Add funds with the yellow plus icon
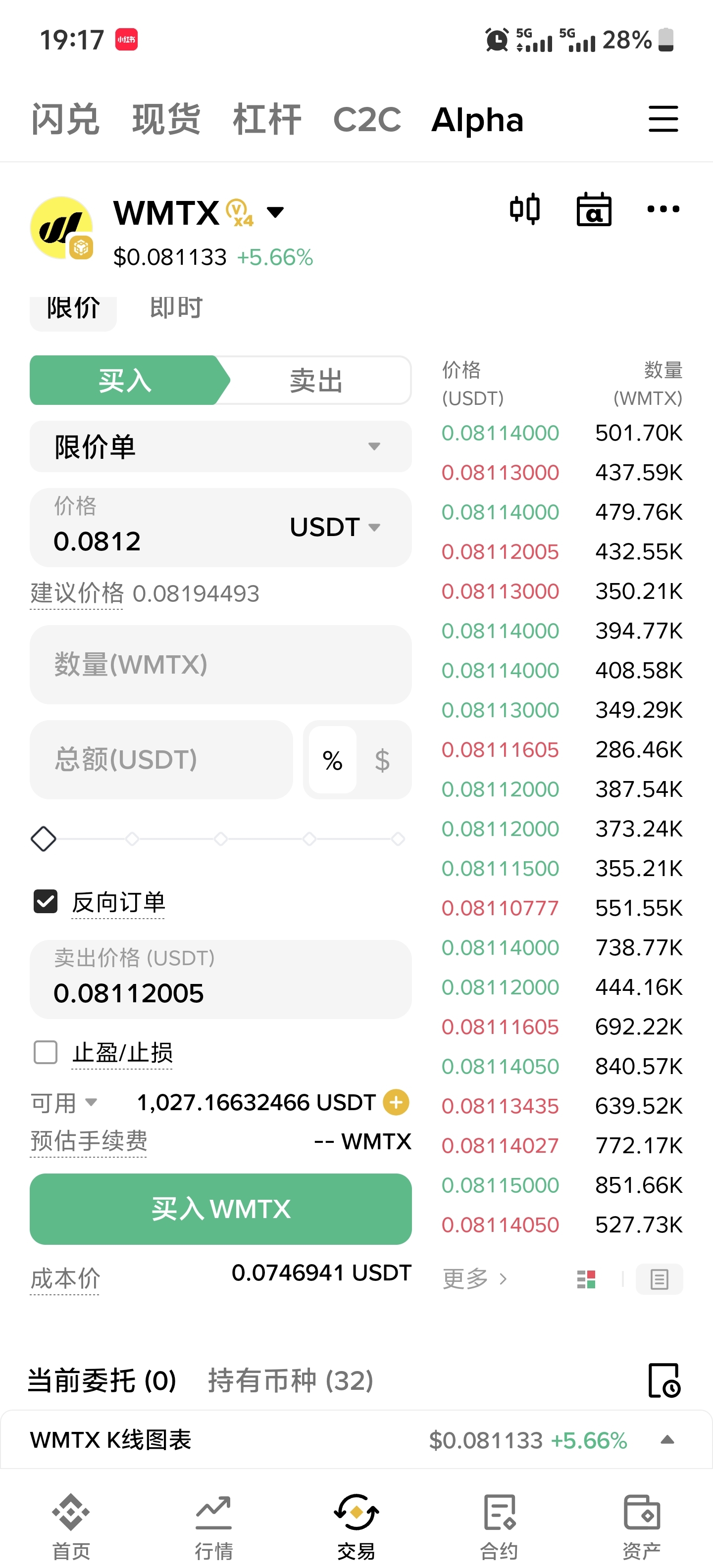 (x=396, y=1102)
